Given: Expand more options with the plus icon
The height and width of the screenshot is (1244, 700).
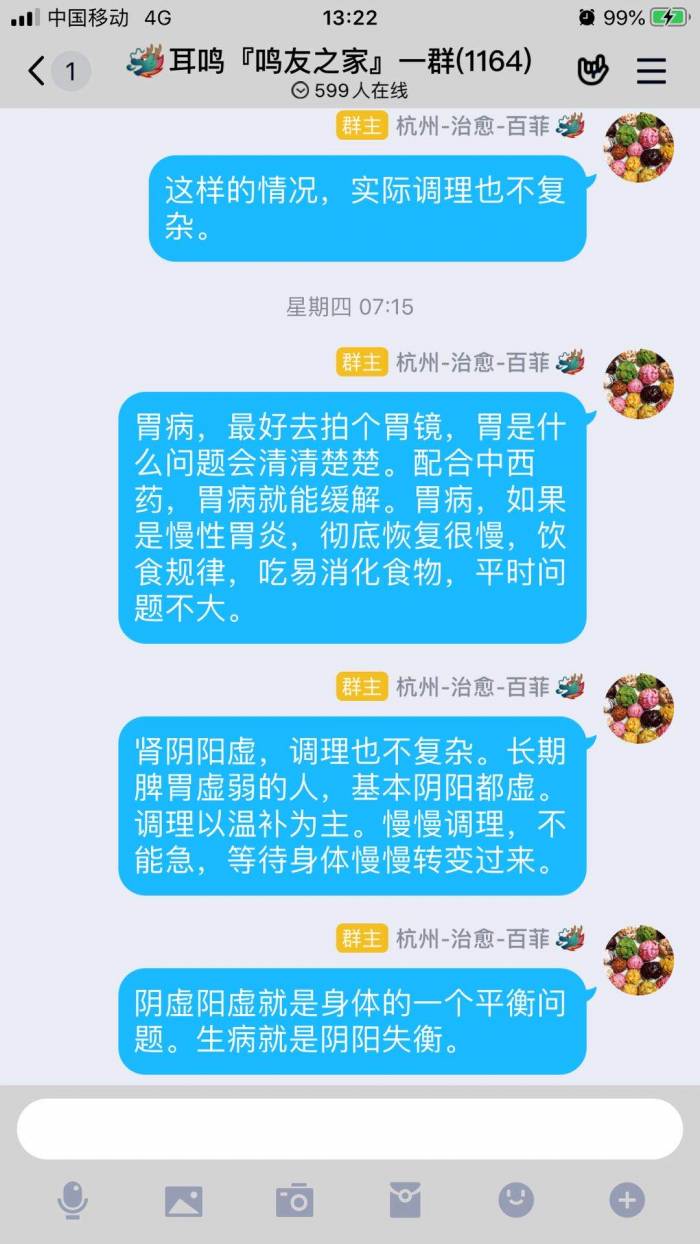Looking at the screenshot, I should 627,1200.
